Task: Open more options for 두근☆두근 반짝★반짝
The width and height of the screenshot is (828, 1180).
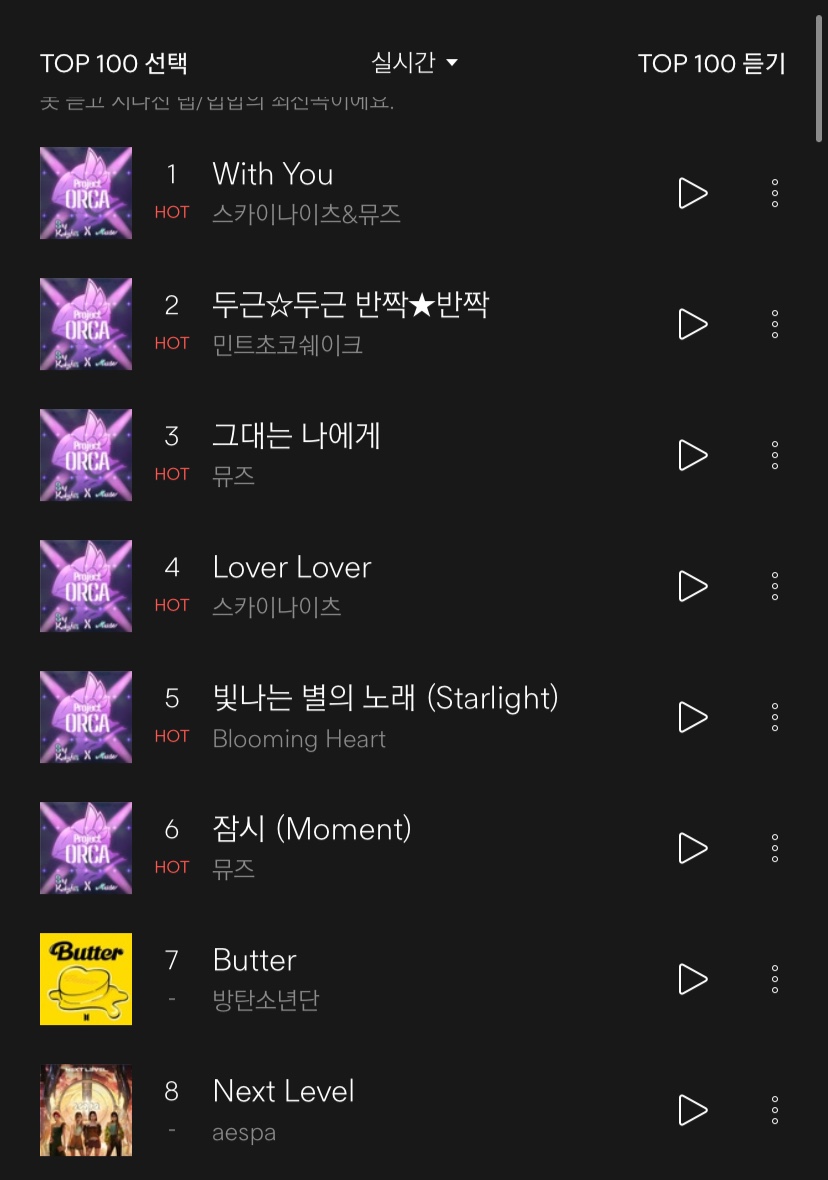Action: (x=775, y=324)
